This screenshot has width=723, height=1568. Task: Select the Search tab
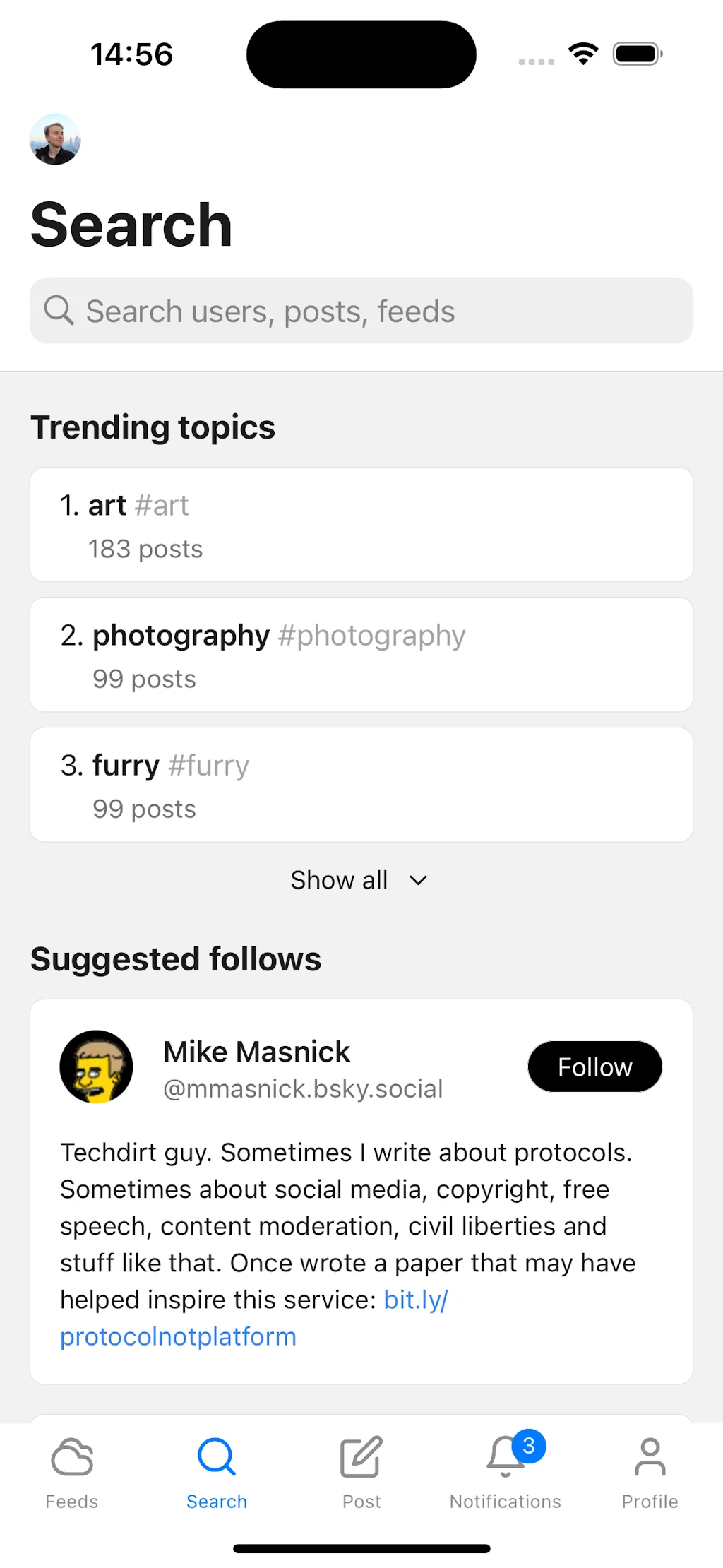[217, 1473]
